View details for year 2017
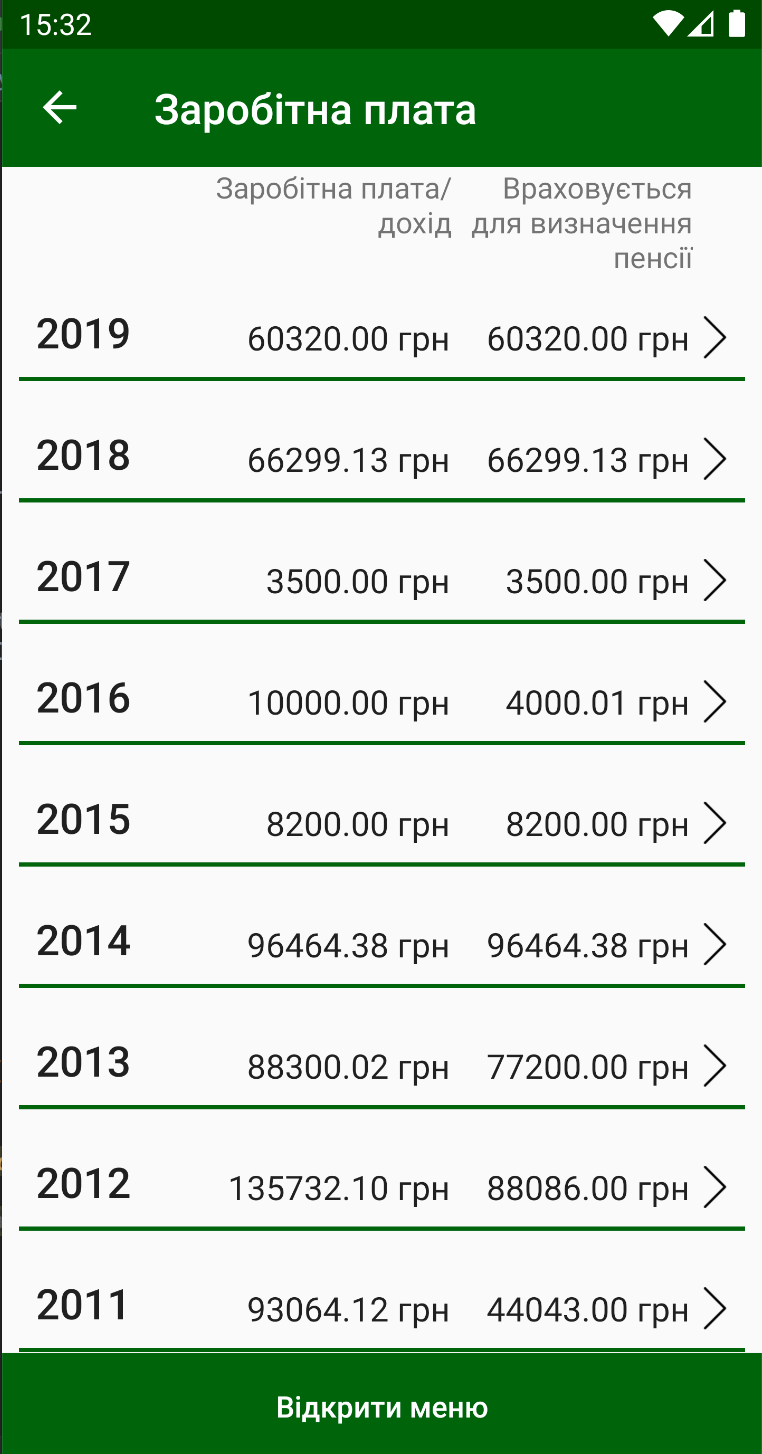Viewport: 762px width, 1454px height. (x=382, y=579)
